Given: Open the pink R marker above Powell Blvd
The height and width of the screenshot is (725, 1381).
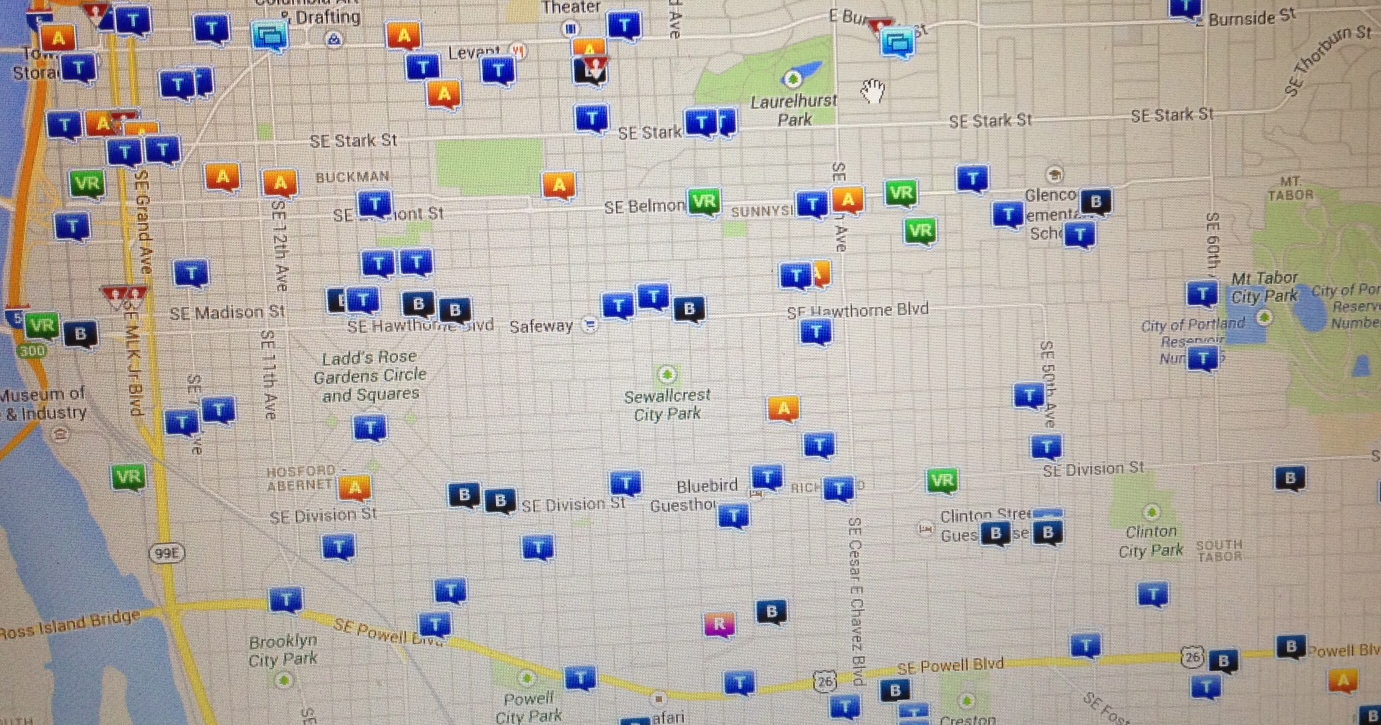Looking at the screenshot, I should 719,624.
